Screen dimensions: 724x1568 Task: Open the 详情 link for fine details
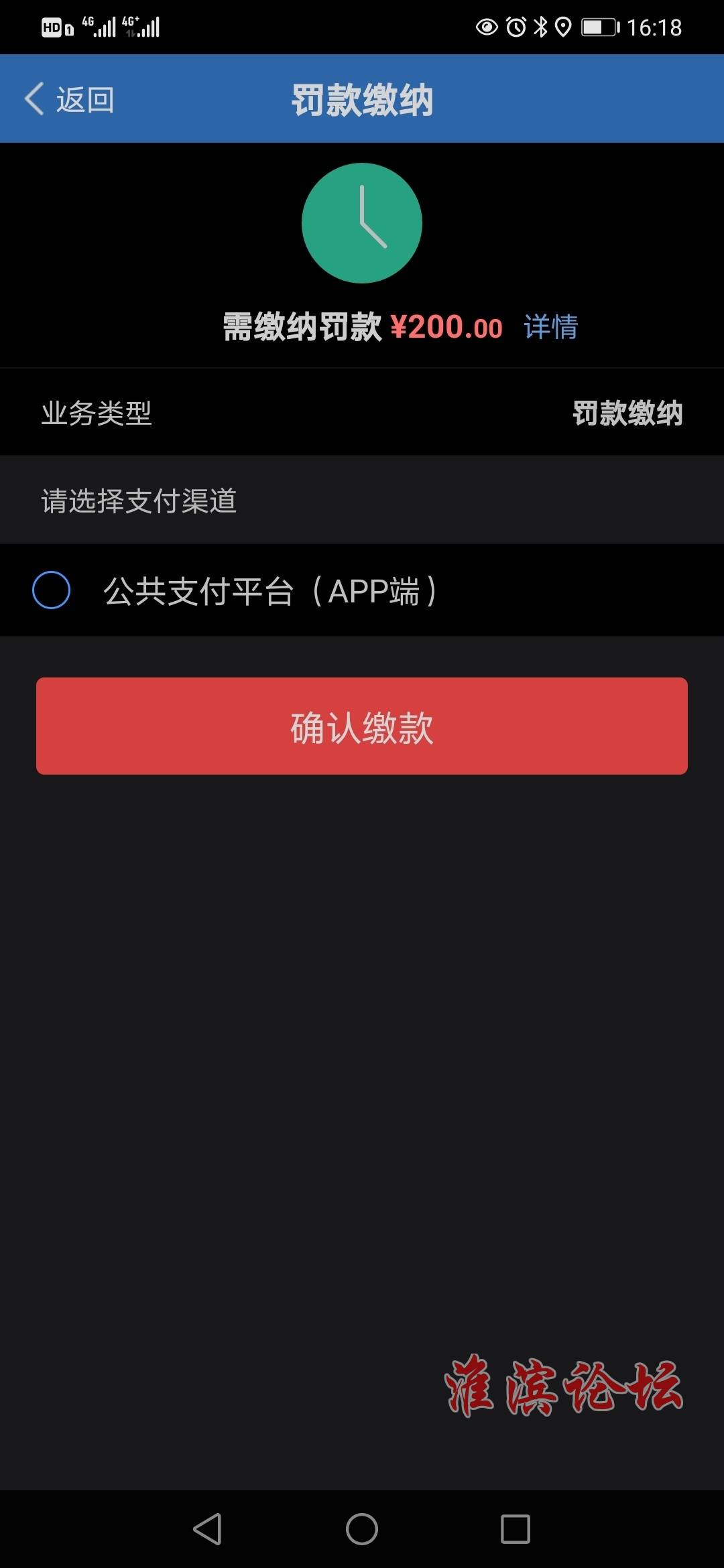pyautogui.click(x=550, y=327)
